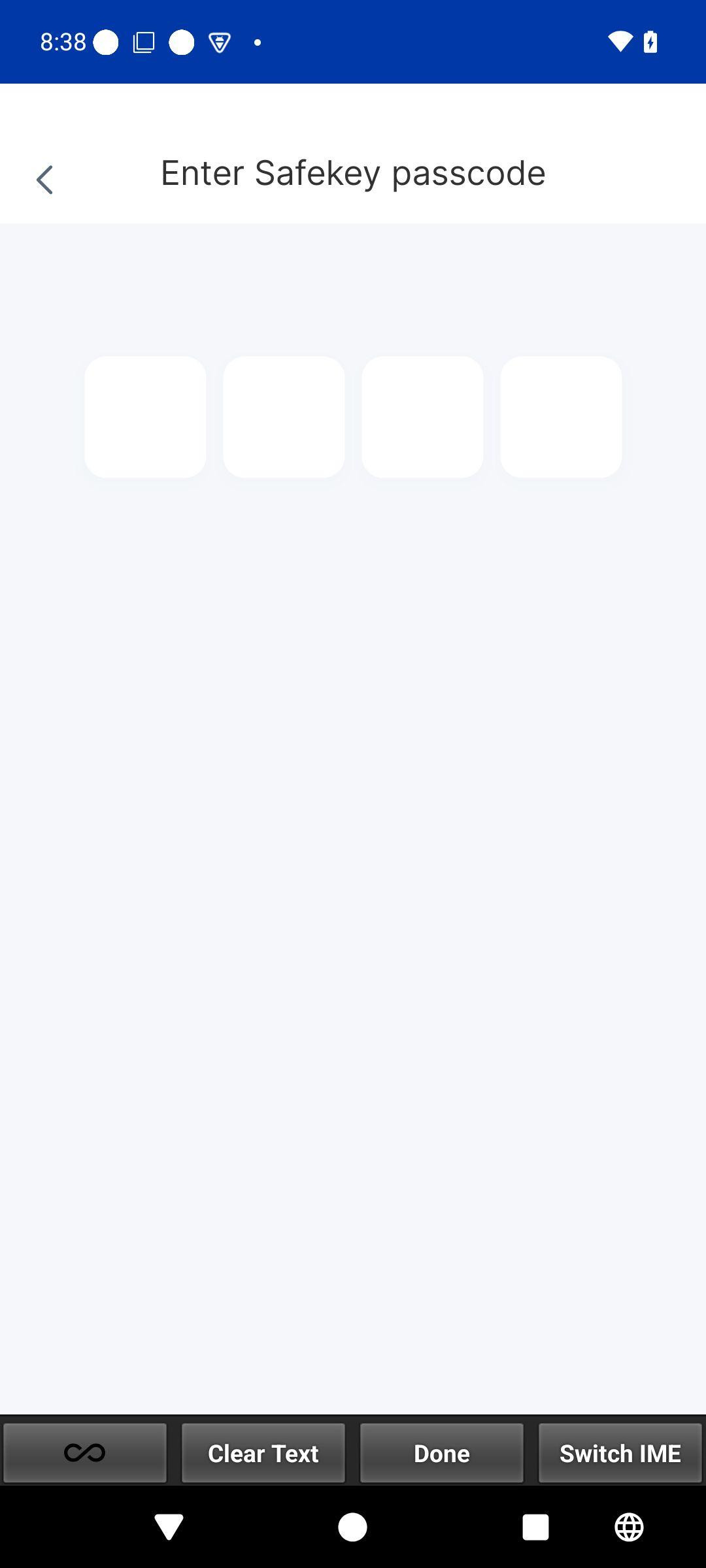
Task: Select the third passcode digit box
Action: [x=422, y=417]
